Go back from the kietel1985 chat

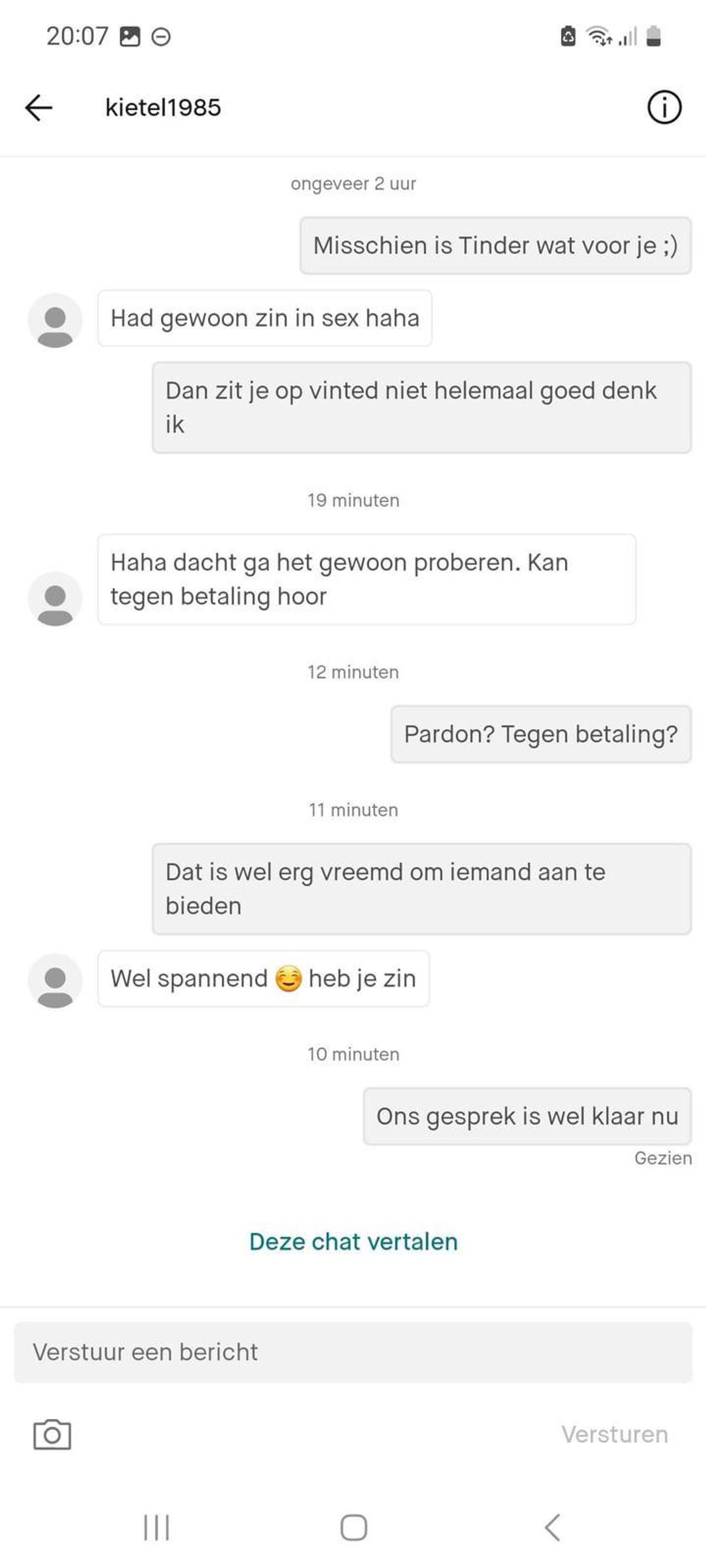38,108
